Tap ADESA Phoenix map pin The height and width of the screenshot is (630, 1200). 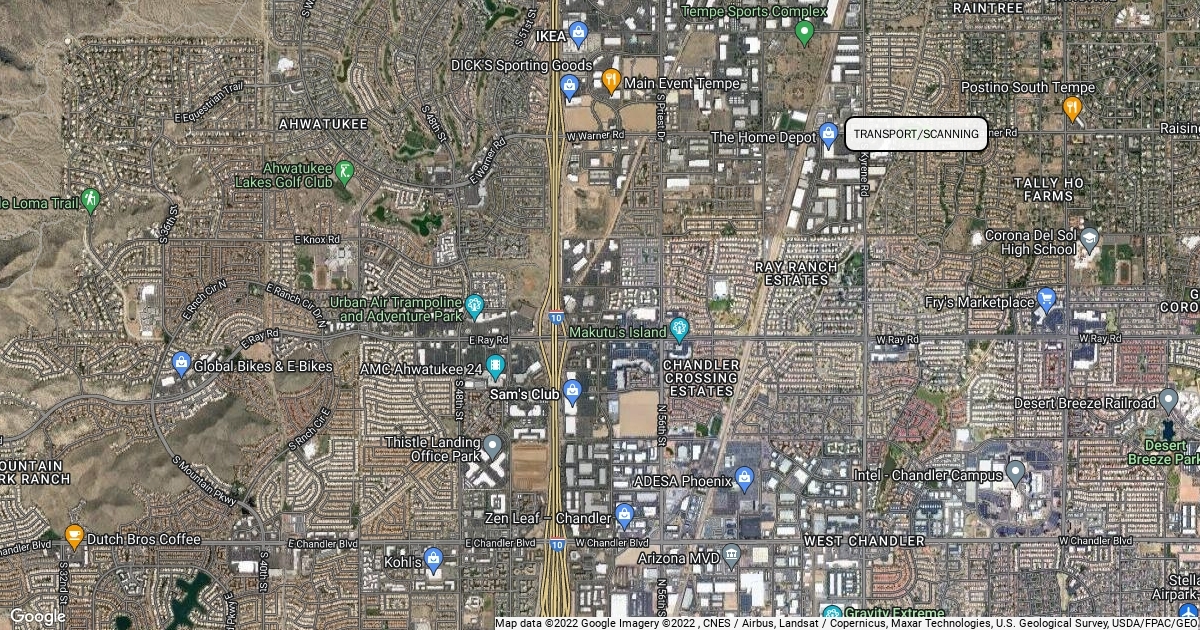743,477
